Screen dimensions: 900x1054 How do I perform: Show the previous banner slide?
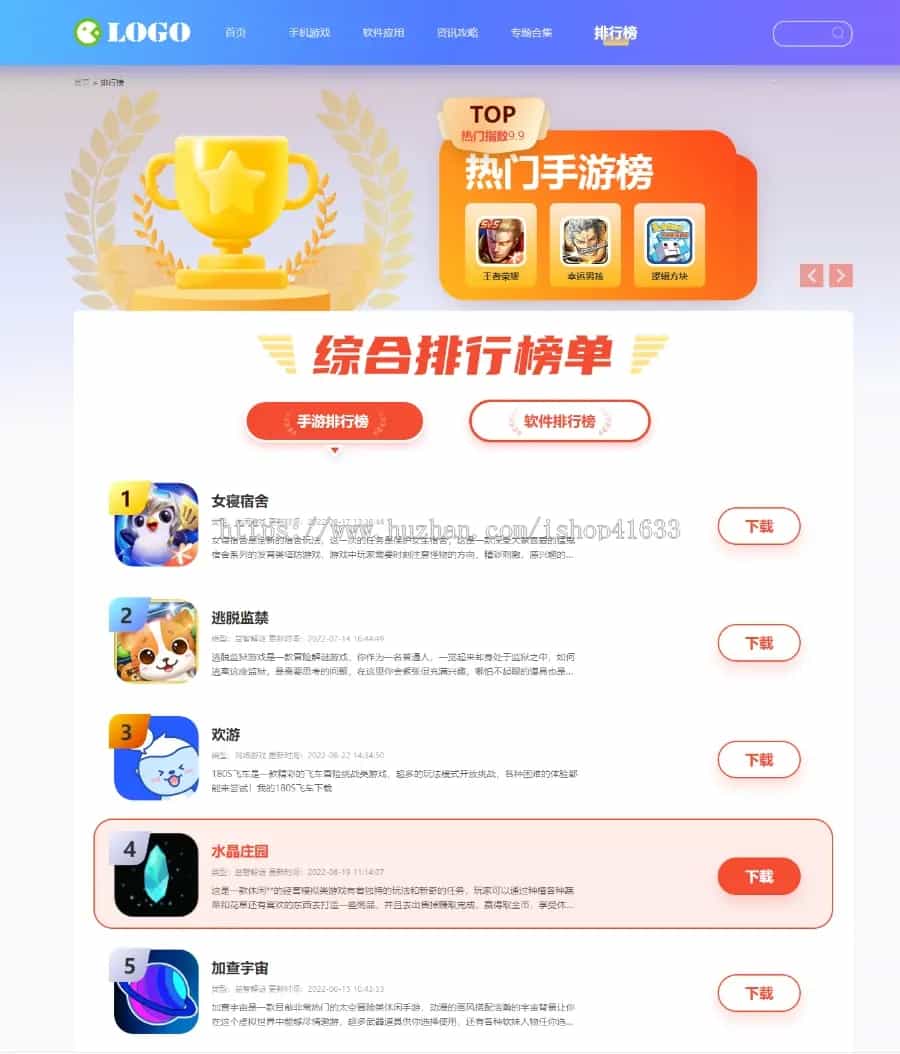click(x=811, y=275)
